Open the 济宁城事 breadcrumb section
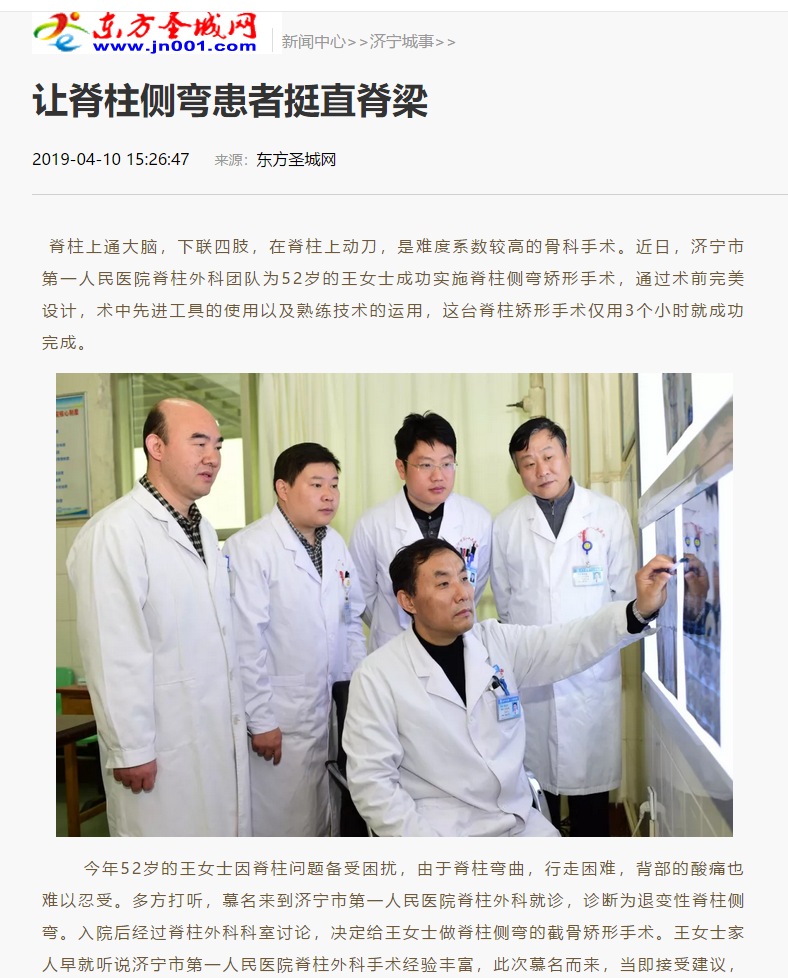788x978 pixels. point(401,41)
